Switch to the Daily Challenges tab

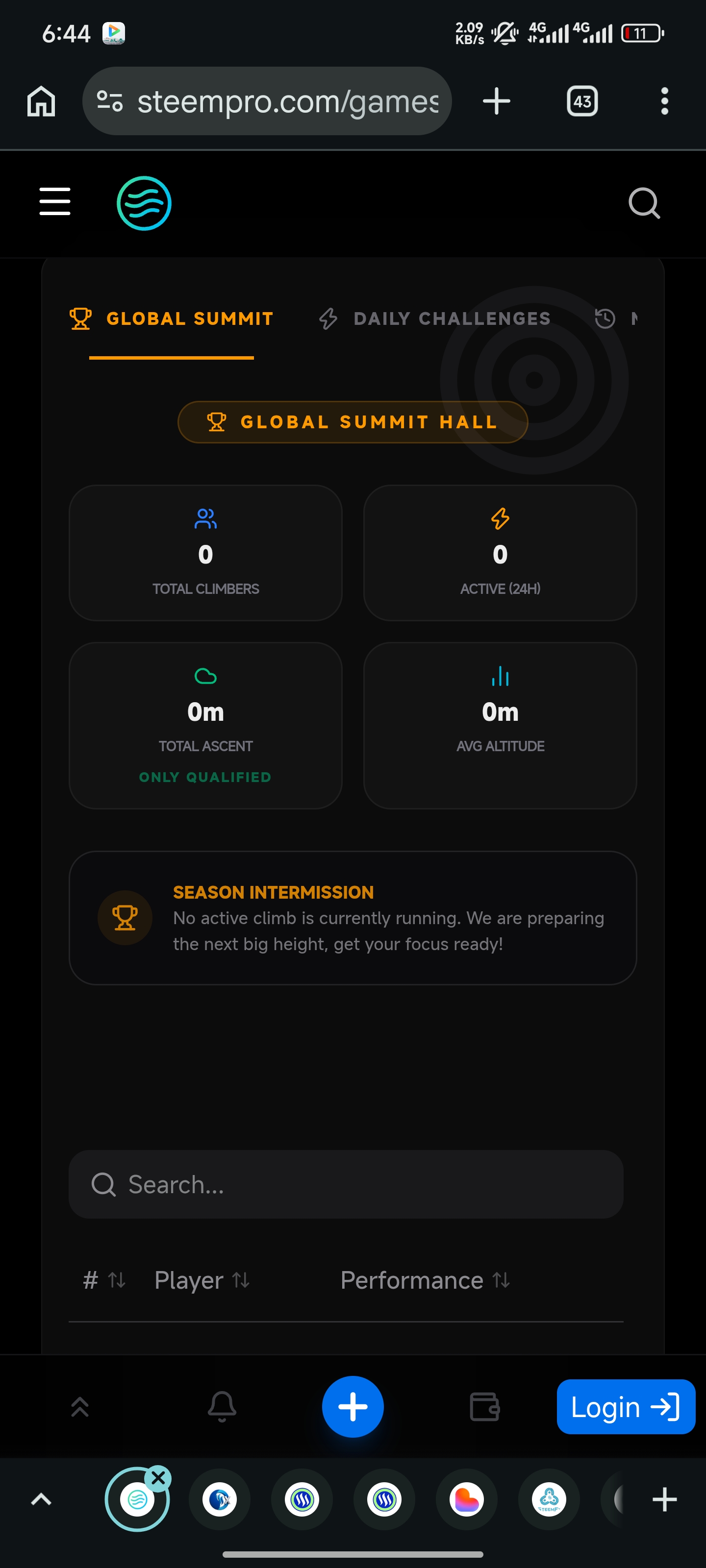[435, 318]
